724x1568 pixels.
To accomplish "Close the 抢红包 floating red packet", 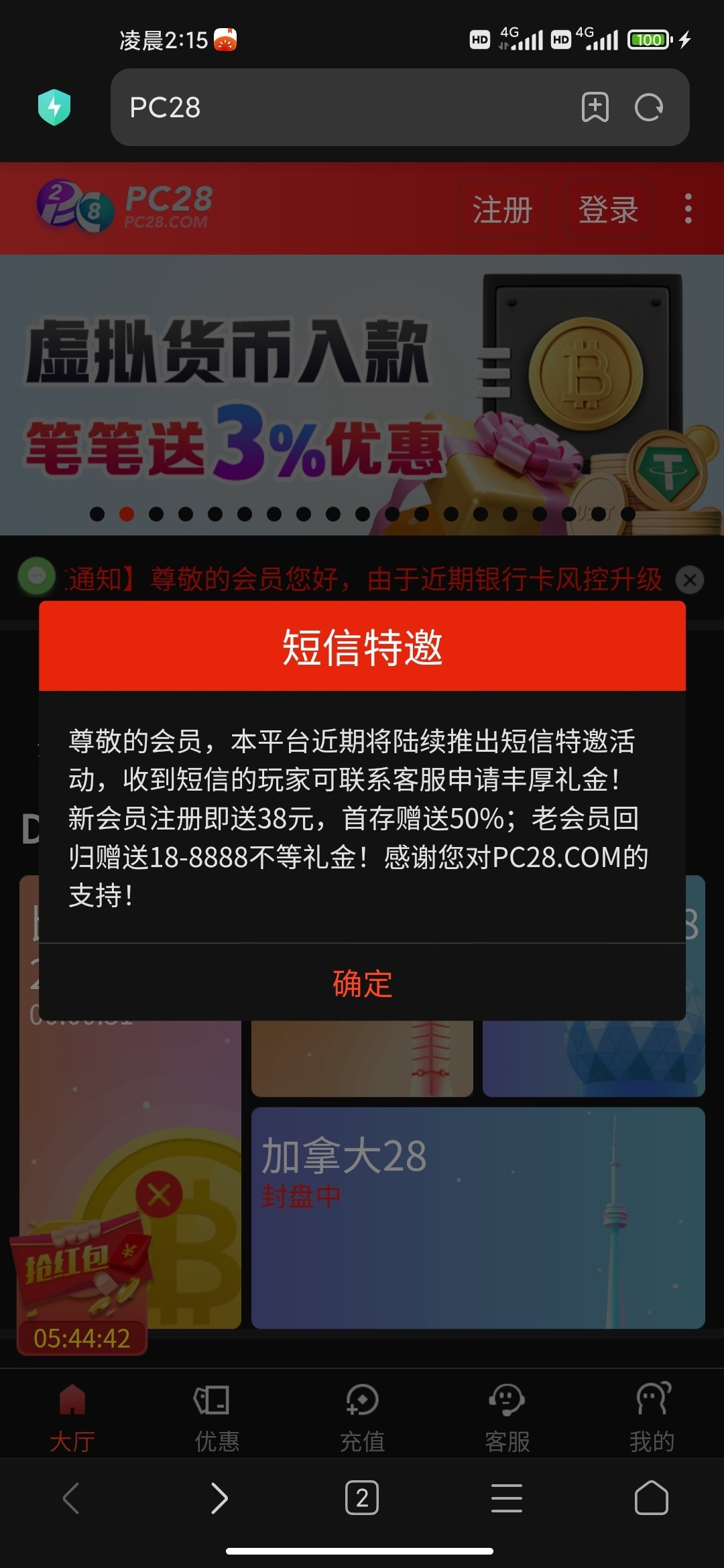I will pyautogui.click(x=159, y=1194).
